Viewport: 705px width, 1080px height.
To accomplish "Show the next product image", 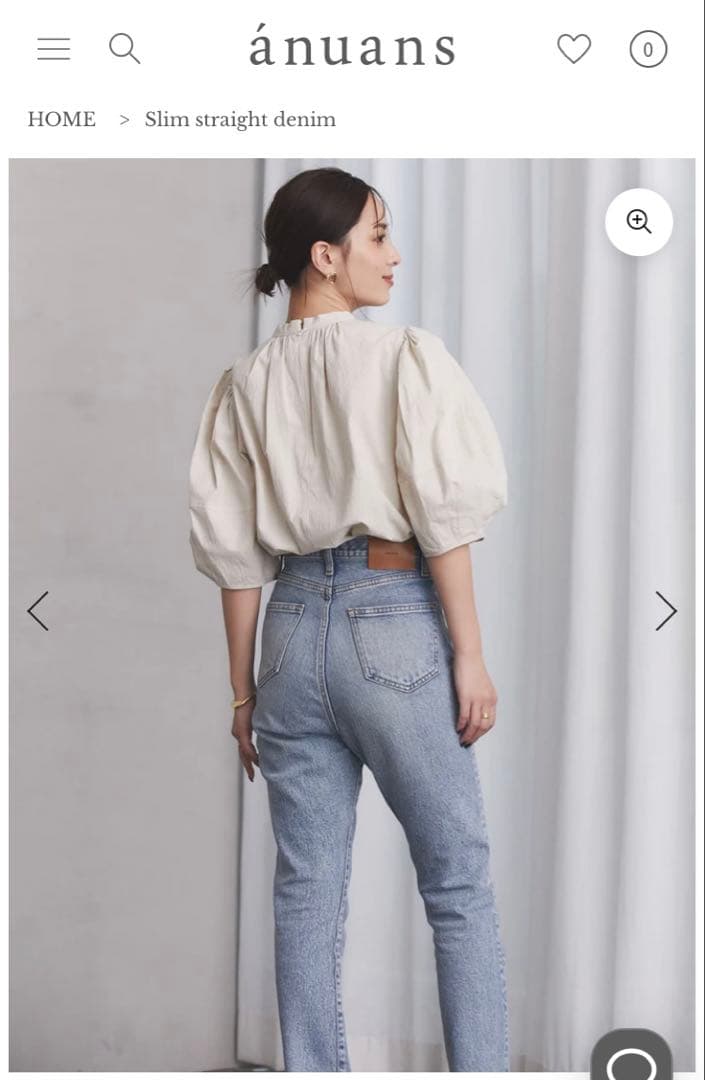I will click(x=666, y=611).
